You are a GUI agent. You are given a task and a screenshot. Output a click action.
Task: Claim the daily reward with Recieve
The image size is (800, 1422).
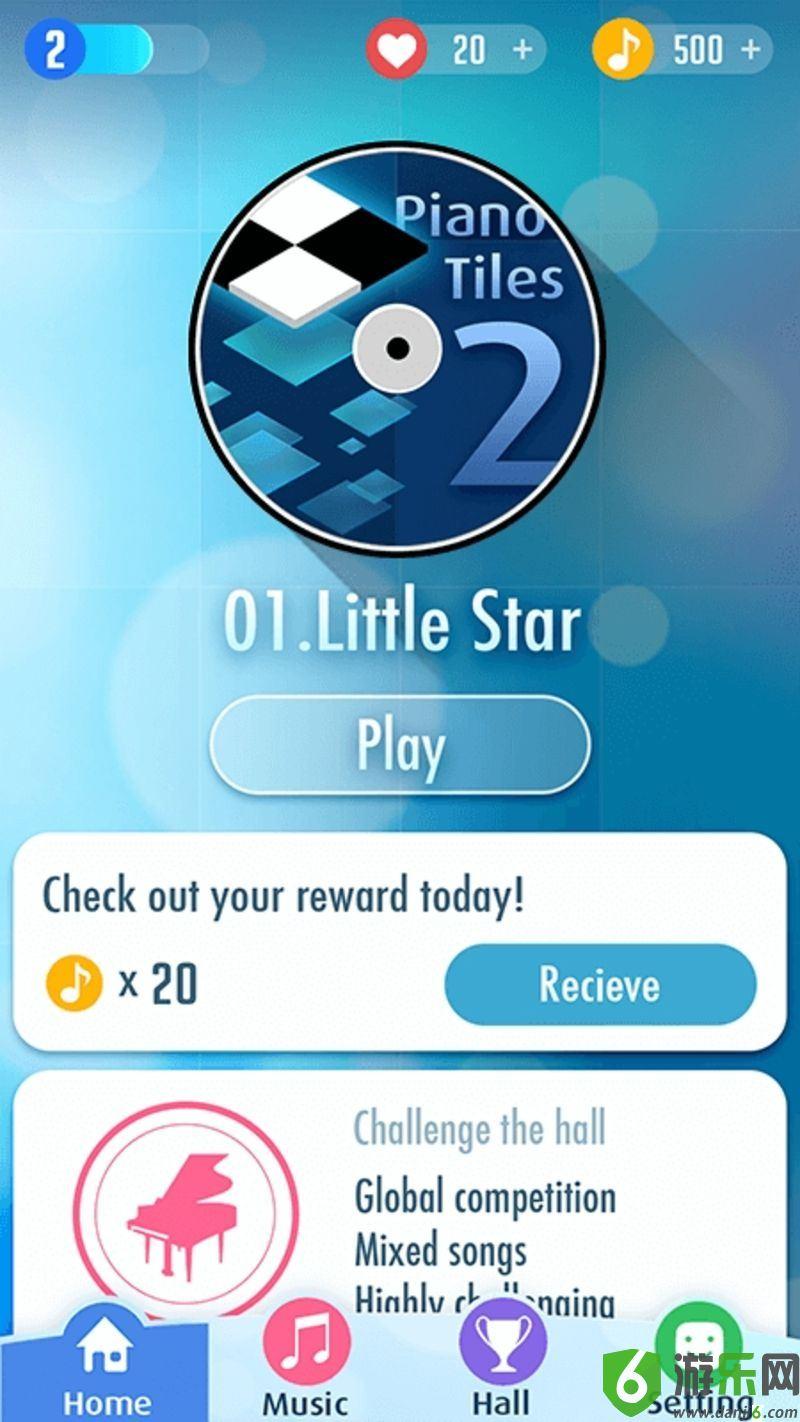point(600,984)
